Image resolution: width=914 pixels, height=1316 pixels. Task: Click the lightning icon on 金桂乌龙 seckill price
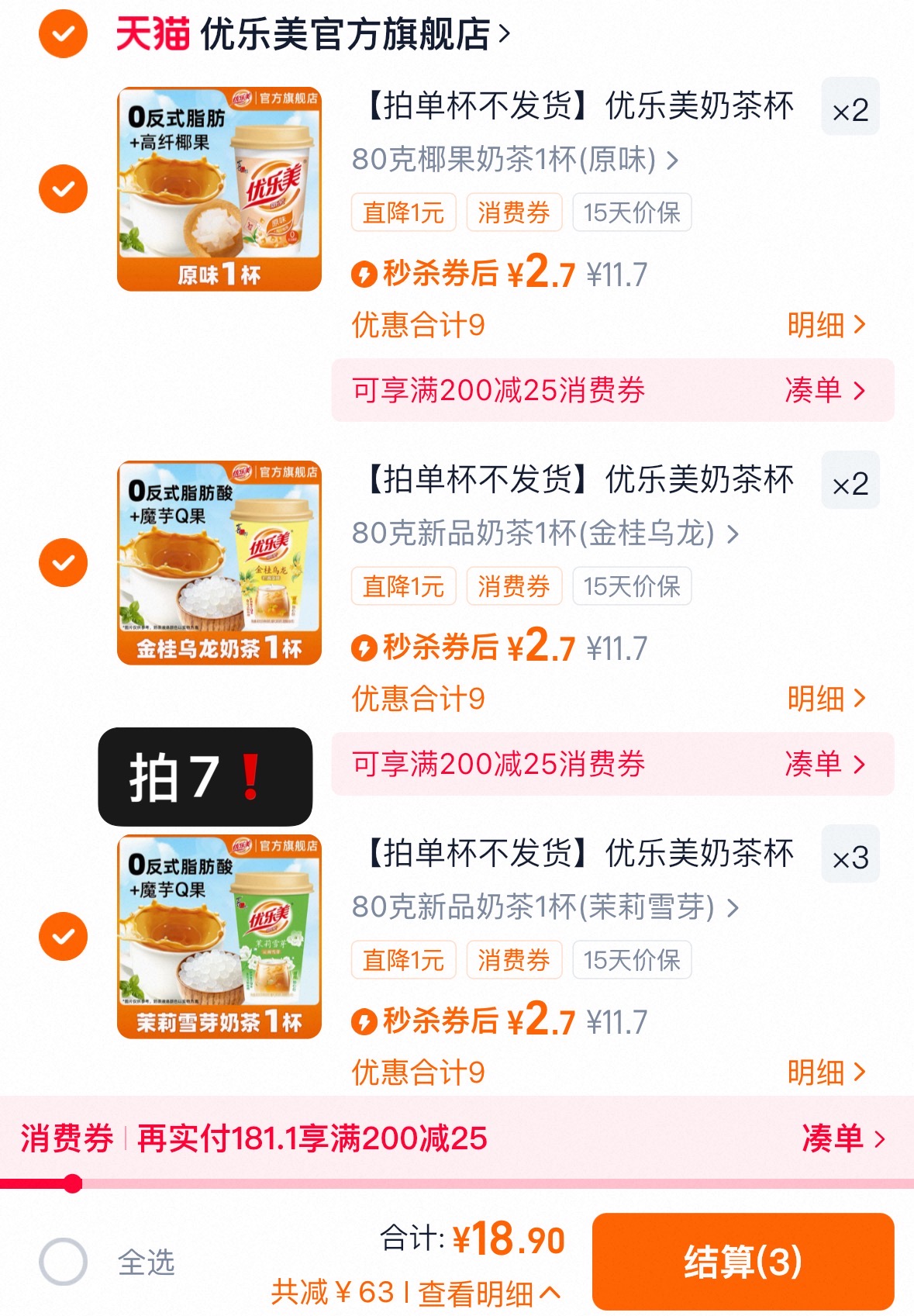(365, 646)
